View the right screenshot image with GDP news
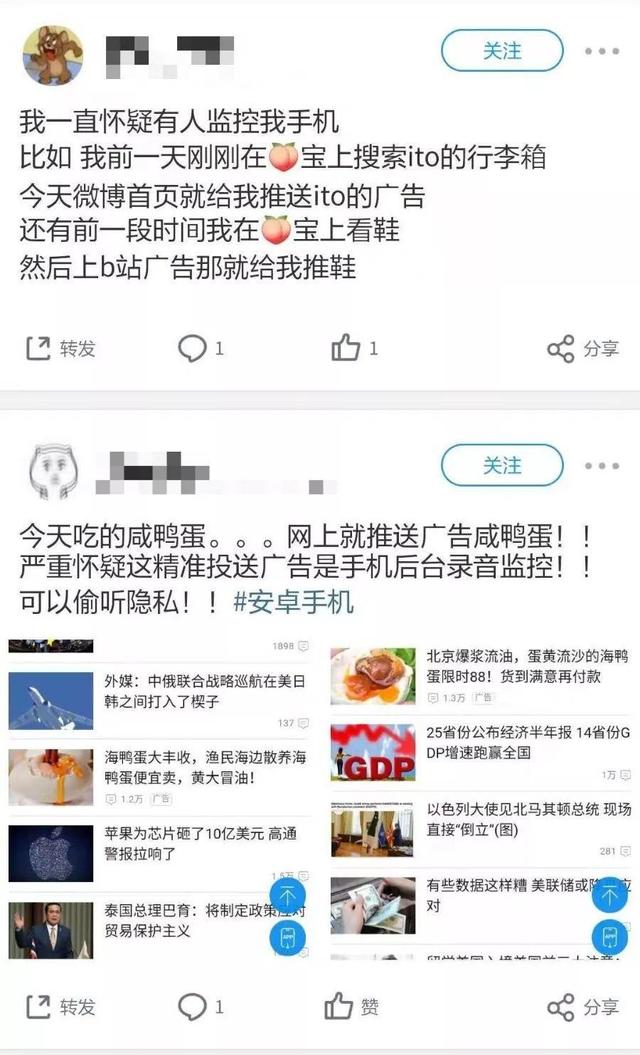 [x=481, y=799]
